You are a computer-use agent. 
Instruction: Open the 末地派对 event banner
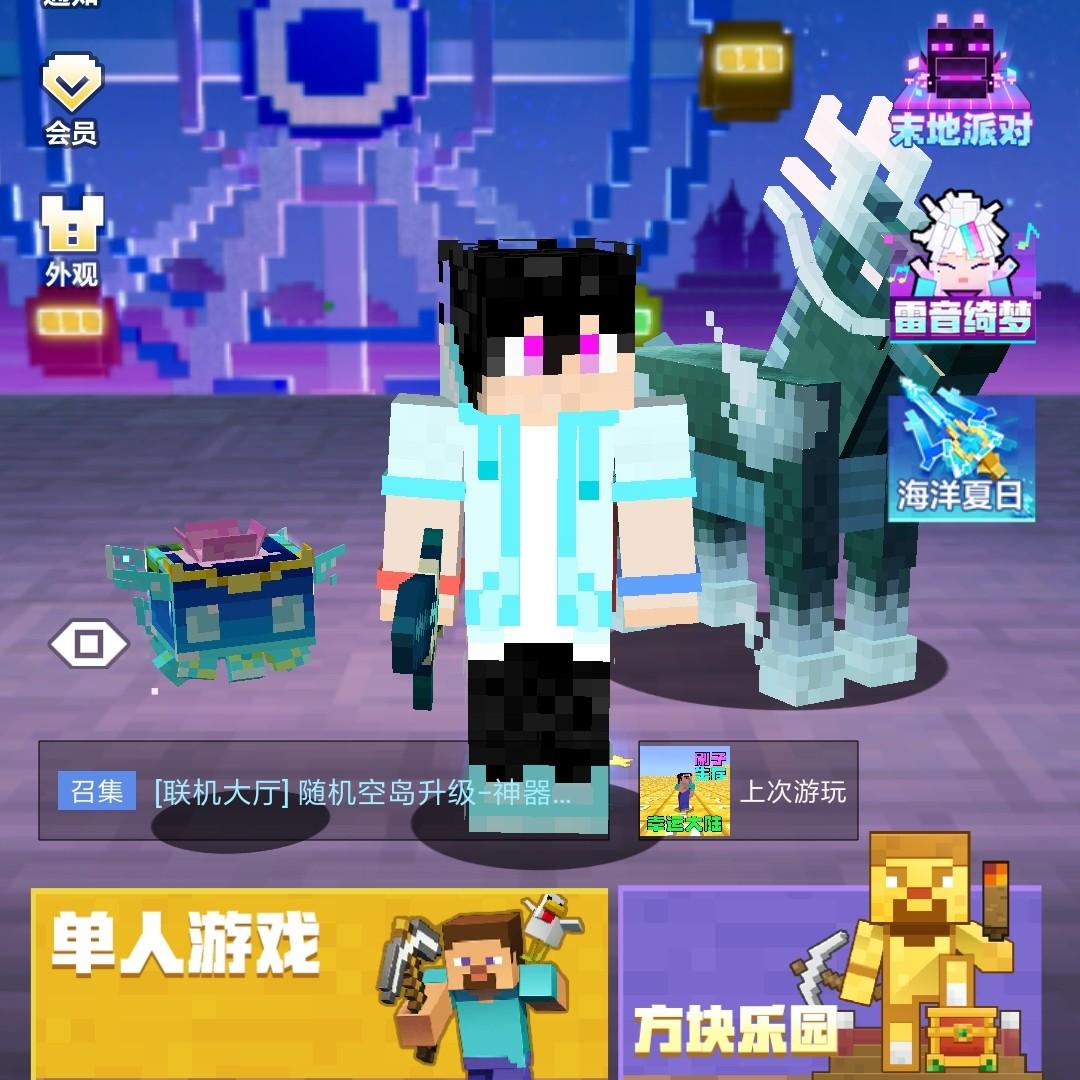click(961, 86)
